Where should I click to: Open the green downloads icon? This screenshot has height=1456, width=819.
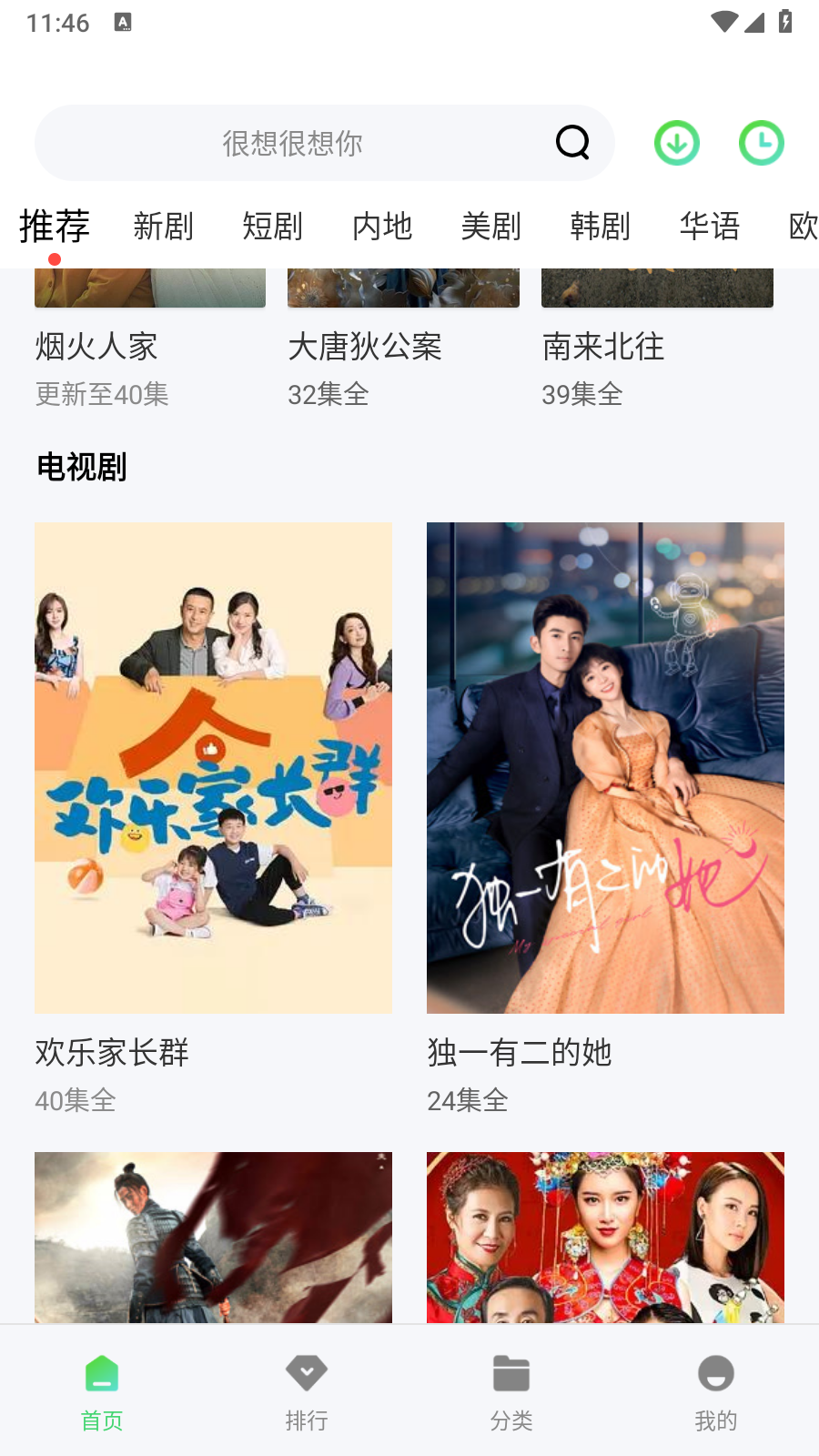(x=677, y=143)
